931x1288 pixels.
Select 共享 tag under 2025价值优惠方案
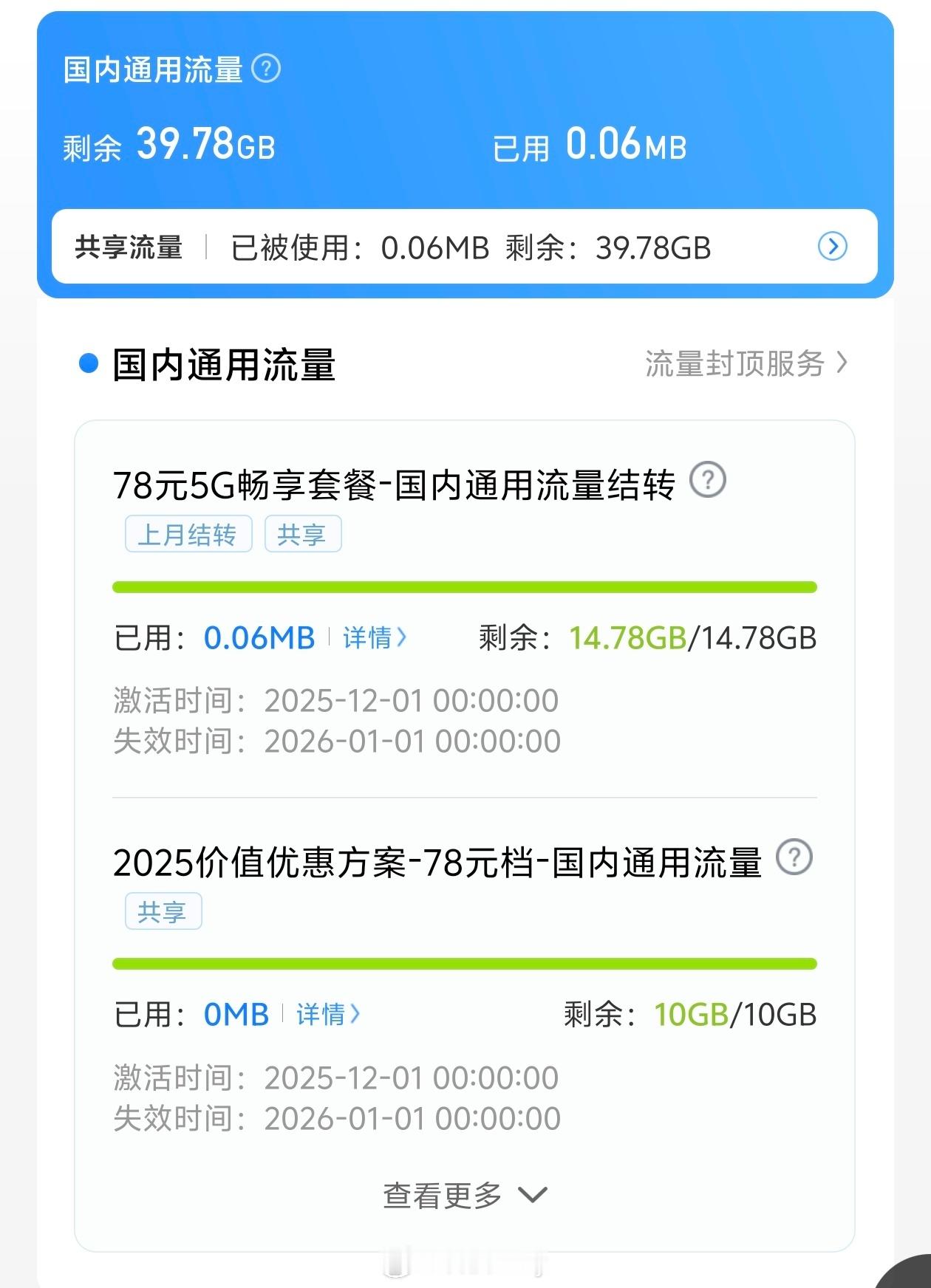tap(163, 911)
